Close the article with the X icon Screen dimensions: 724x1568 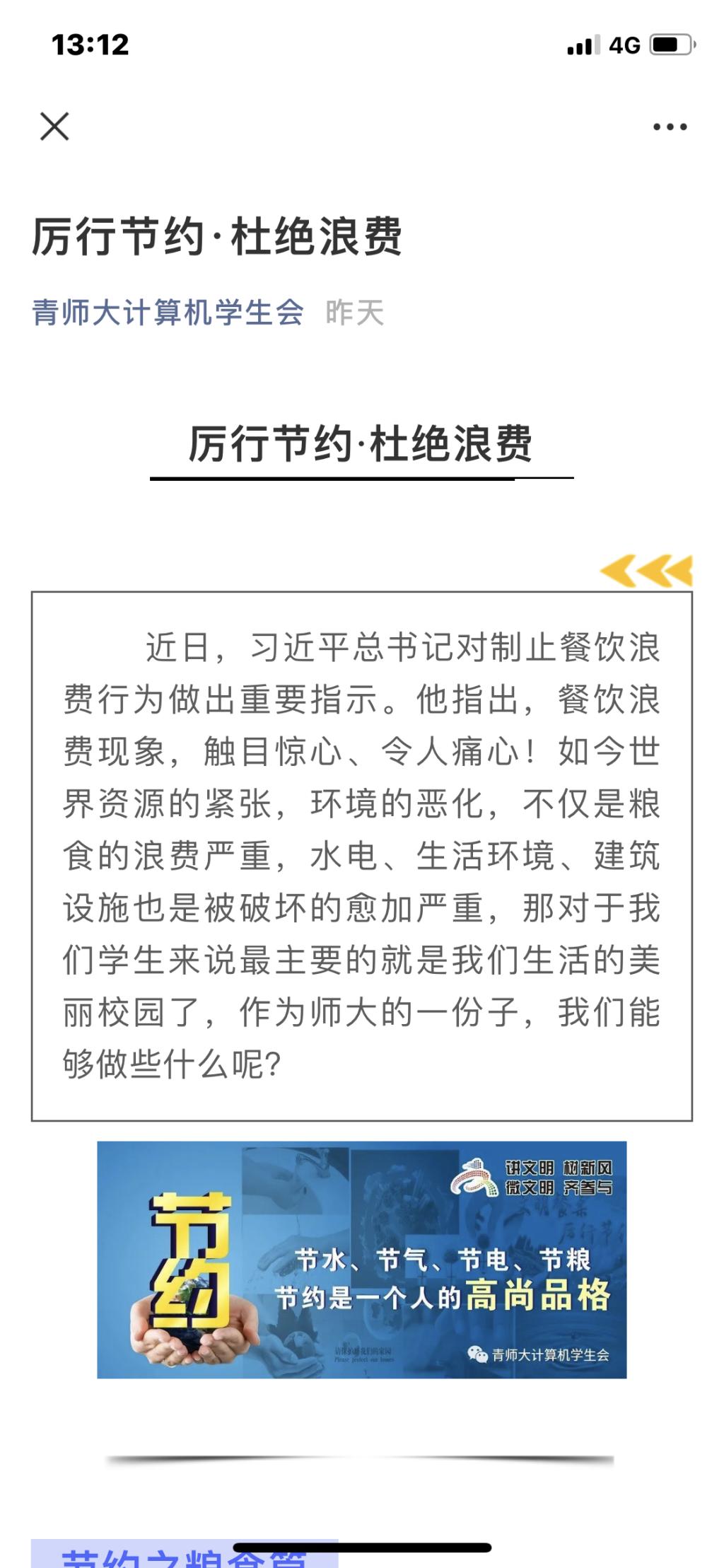click(54, 127)
